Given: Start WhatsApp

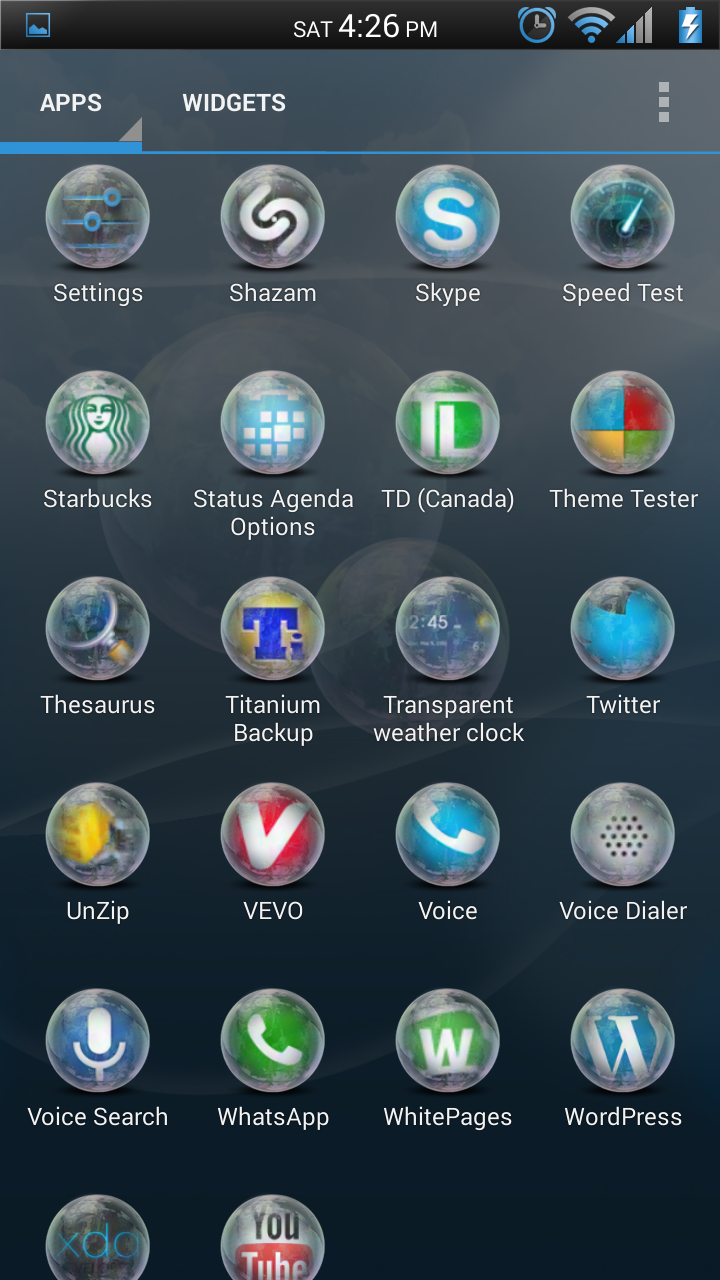Looking at the screenshot, I should click(272, 1041).
